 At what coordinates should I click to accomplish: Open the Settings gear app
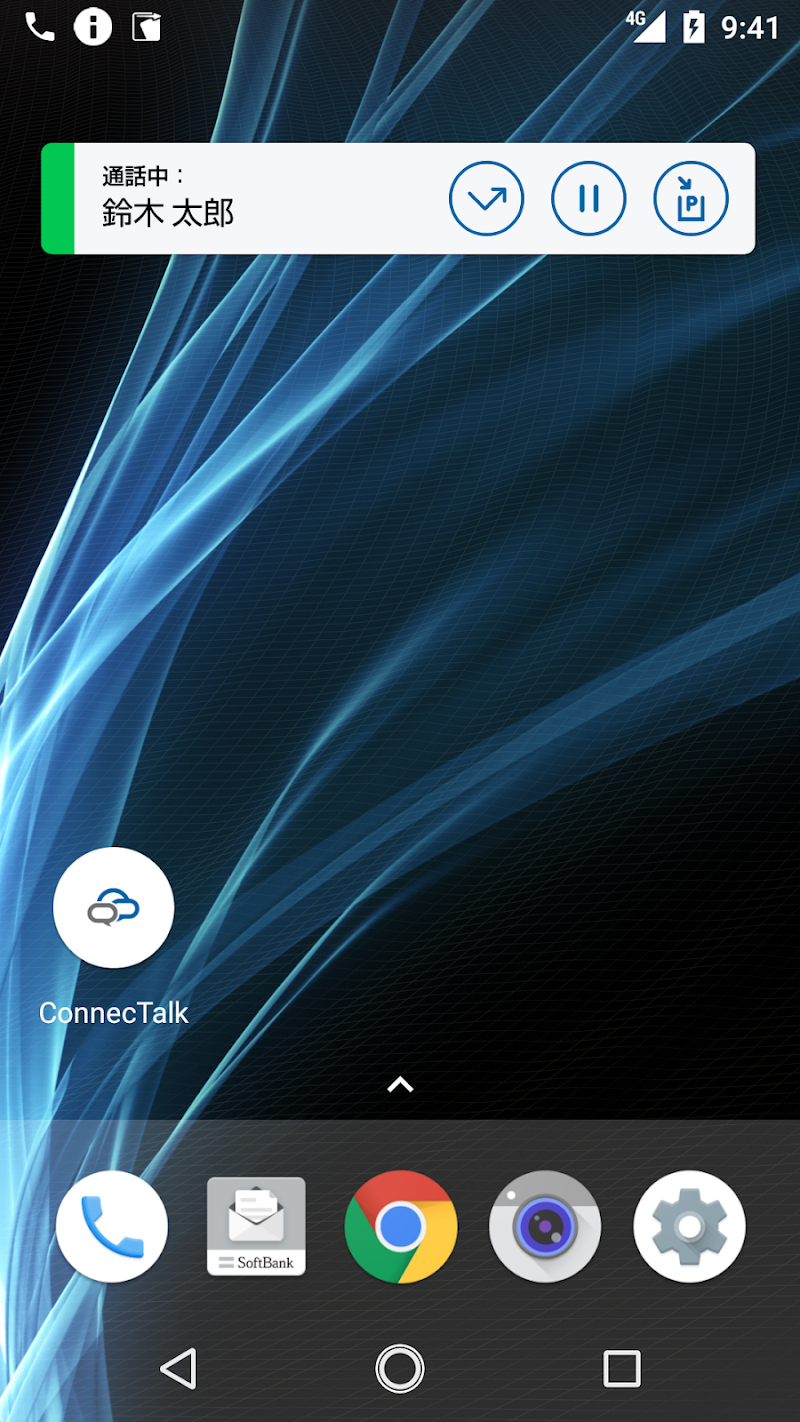(689, 1226)
